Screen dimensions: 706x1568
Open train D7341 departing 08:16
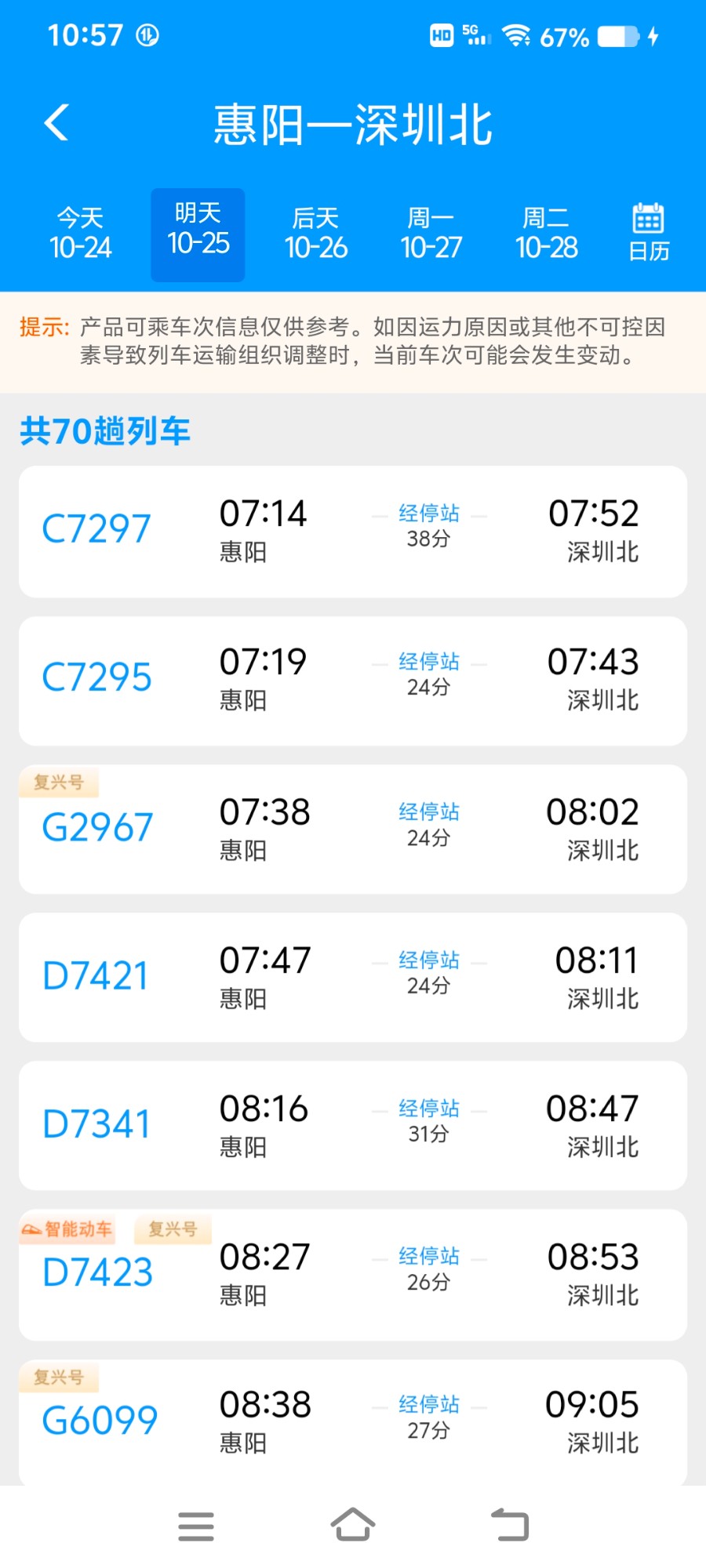353,1125
